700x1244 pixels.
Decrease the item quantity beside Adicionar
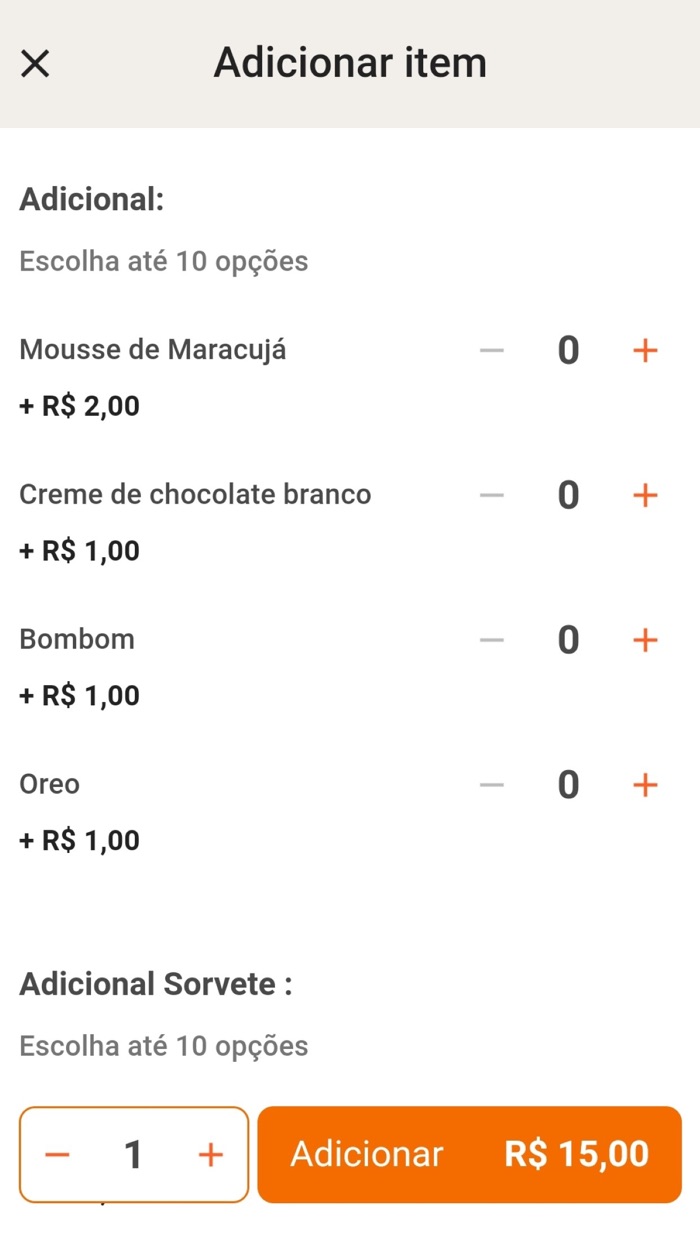58,1155
